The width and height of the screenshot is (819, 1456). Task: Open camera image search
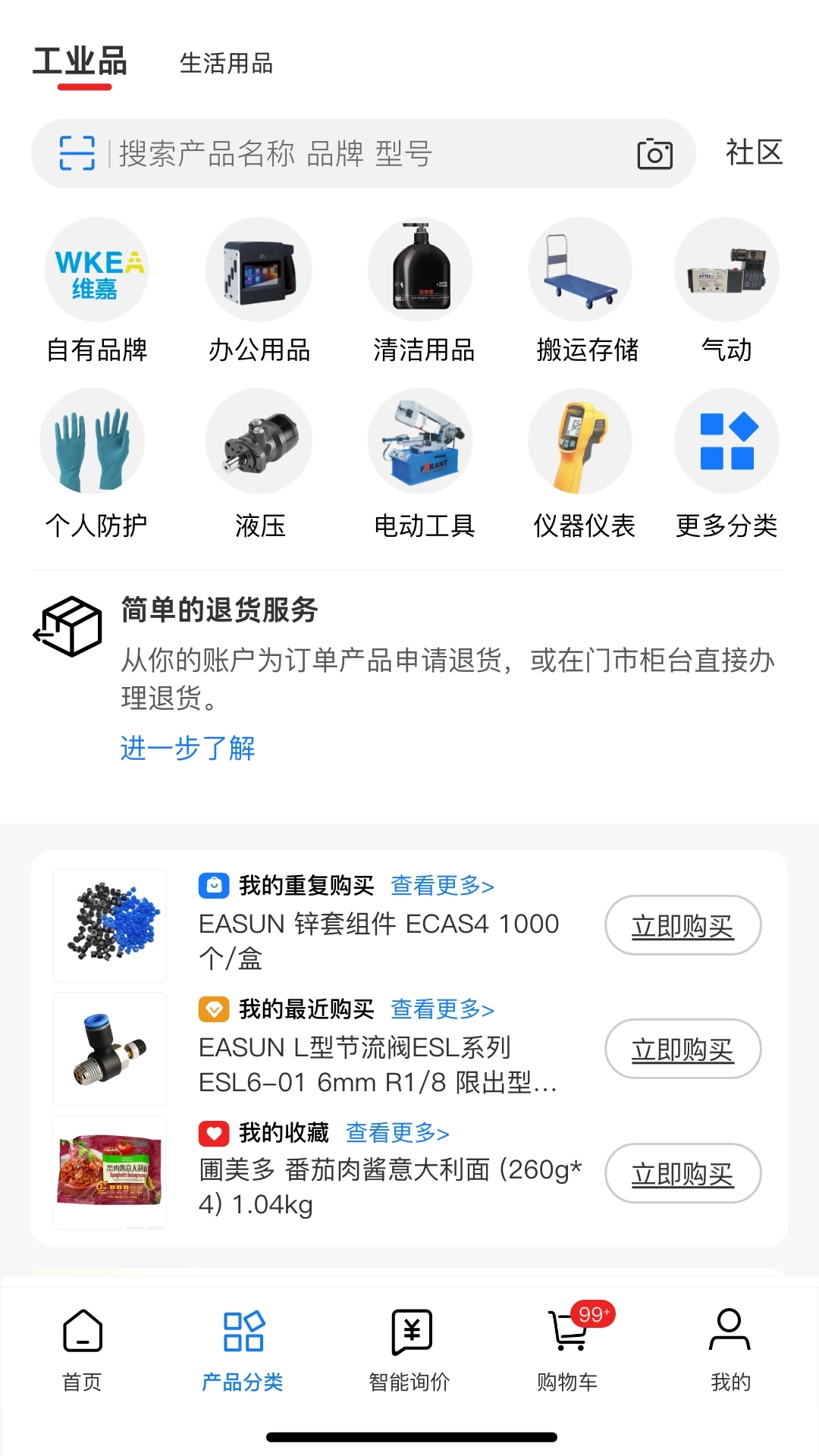tap(654, 154)
